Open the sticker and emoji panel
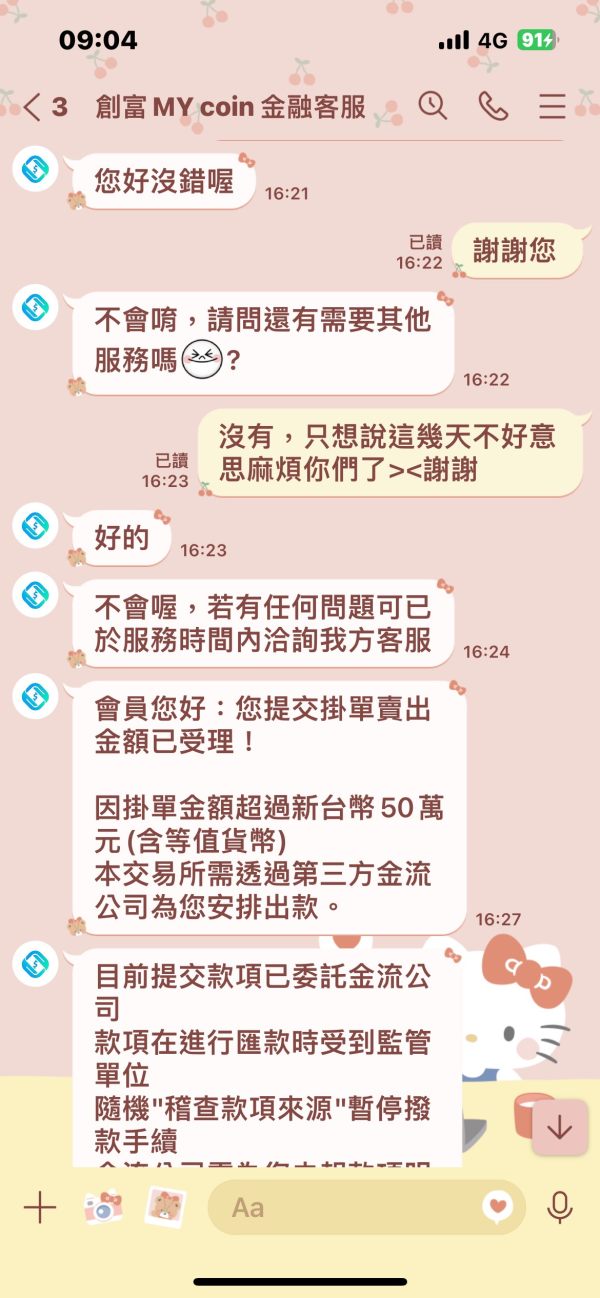The height and width of the screenshot is (1298, 600). tap(497, 1207)
